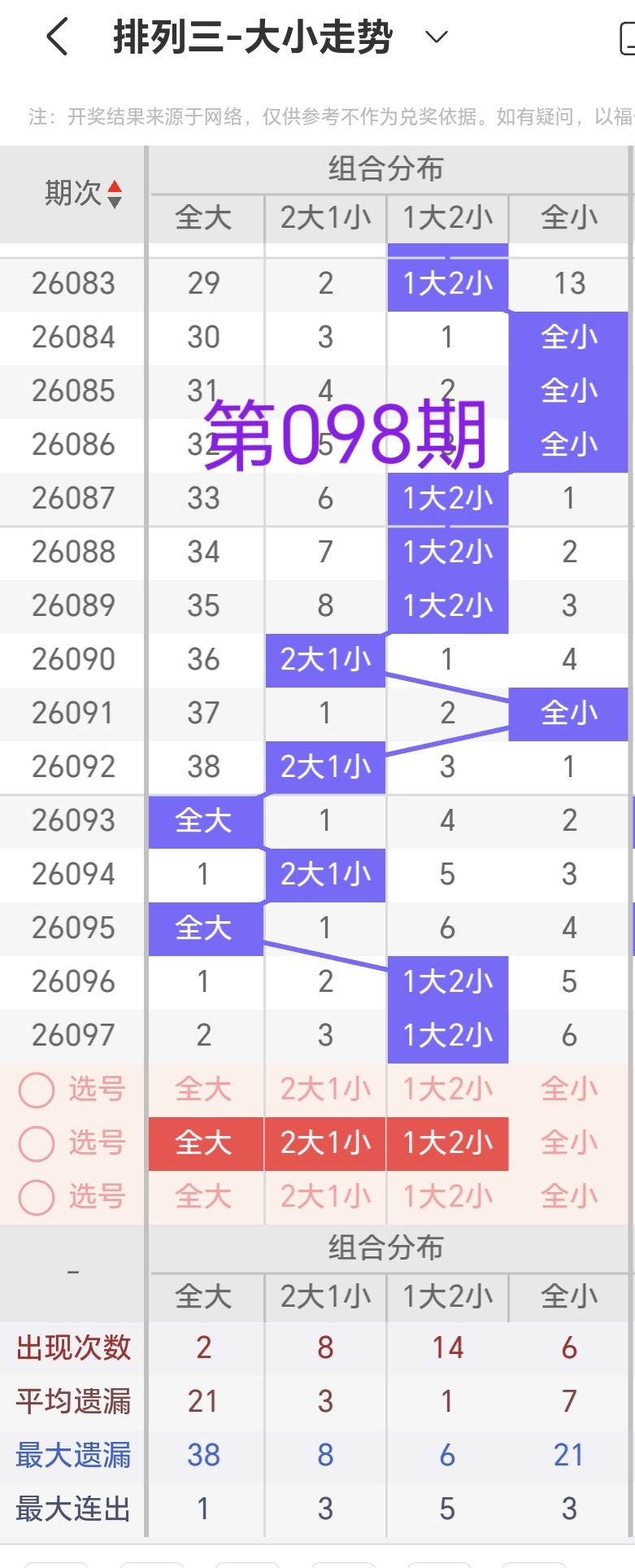This screenshot has height=1568, width=635.
Task: Tap the 全小 column header
Action: click(x=568, y=218)
